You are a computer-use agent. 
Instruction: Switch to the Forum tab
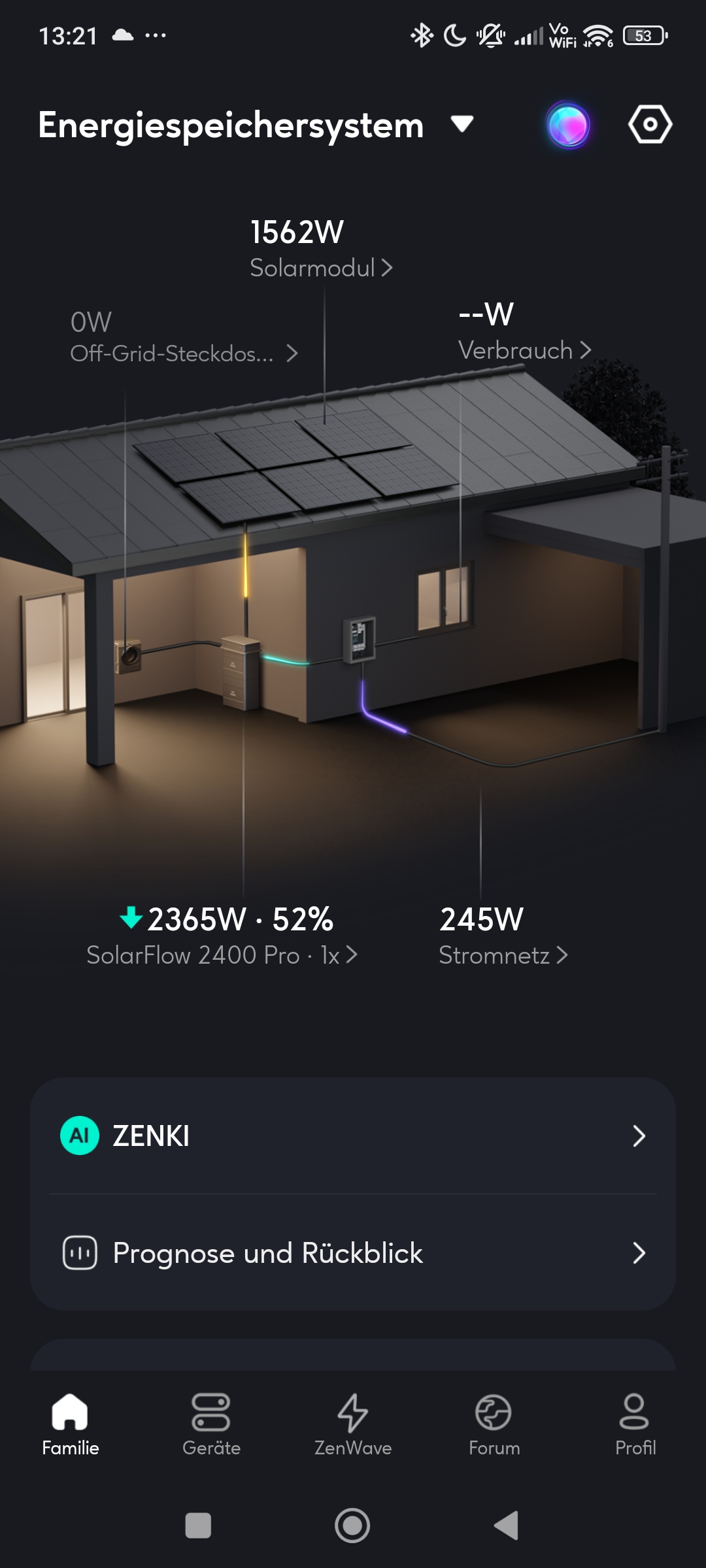click(494, 1426)
